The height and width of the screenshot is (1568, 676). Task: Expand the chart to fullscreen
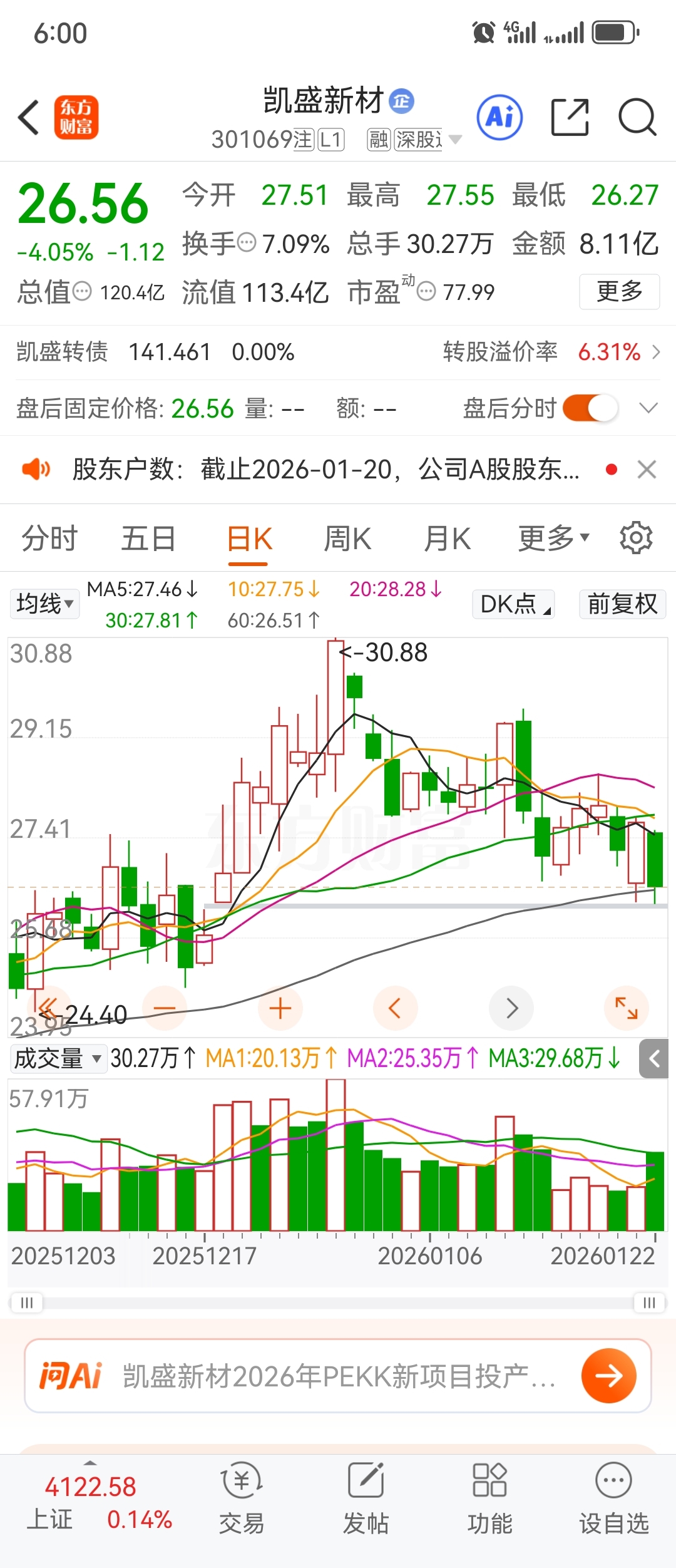[626, 1008]
